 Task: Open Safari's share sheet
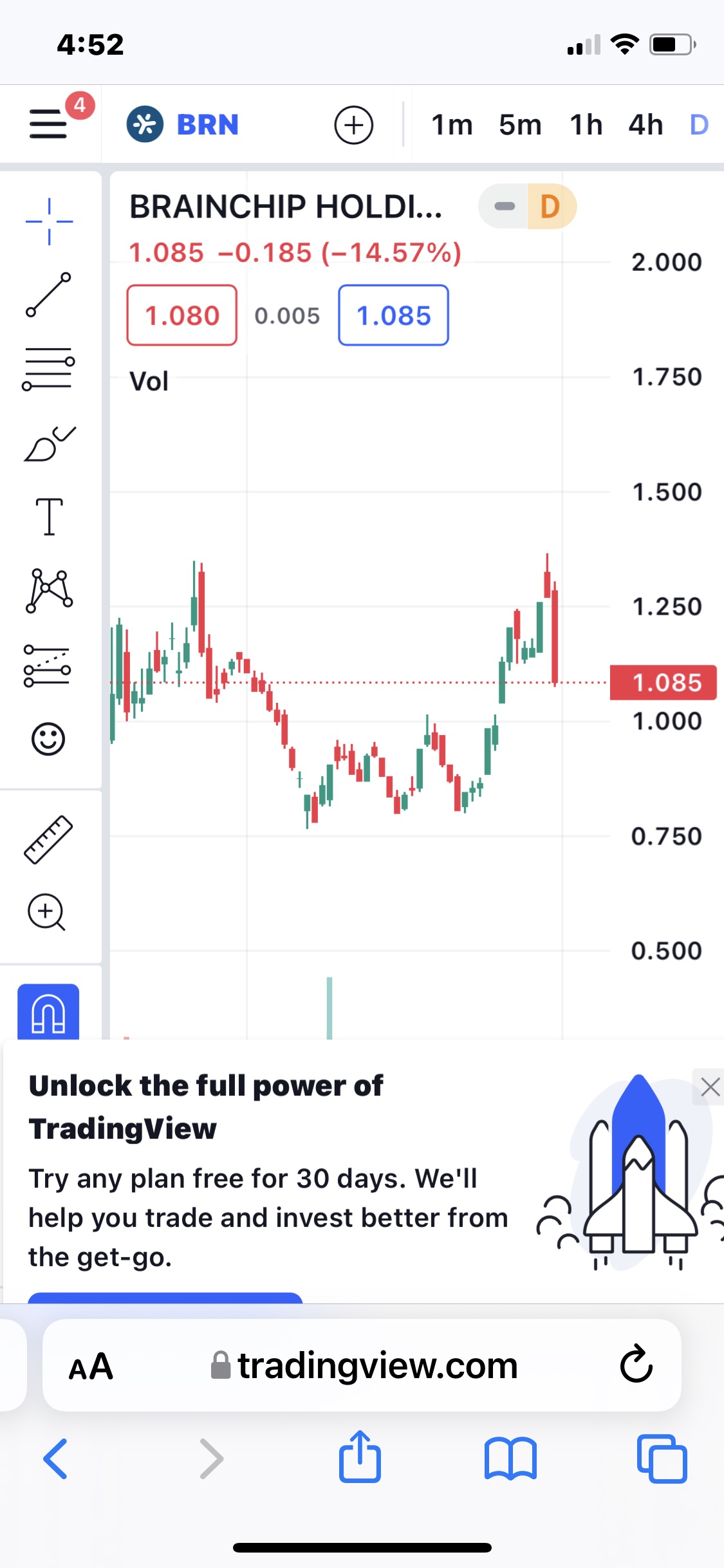pos(360,1457)
